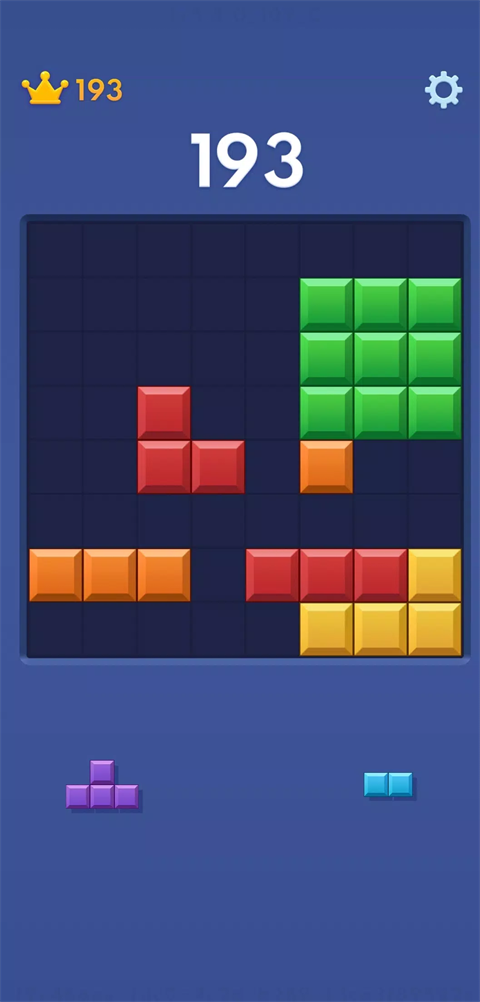Screen dimensions: 480x1002
Task: Select the purple T-shaped block piece
Action: pyautogui.click(x=102, y=785)
